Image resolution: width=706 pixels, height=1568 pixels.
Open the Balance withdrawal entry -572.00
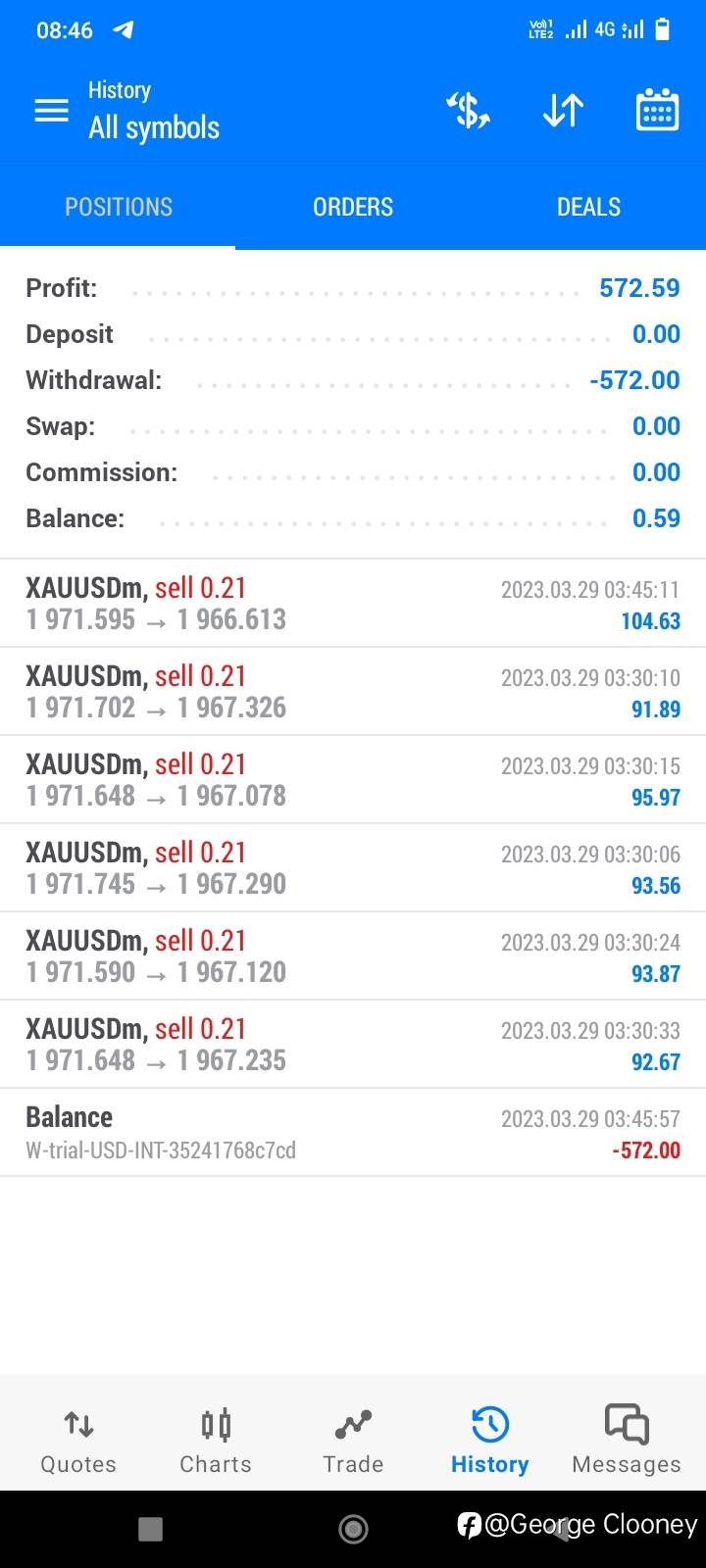pos(353,1133)
